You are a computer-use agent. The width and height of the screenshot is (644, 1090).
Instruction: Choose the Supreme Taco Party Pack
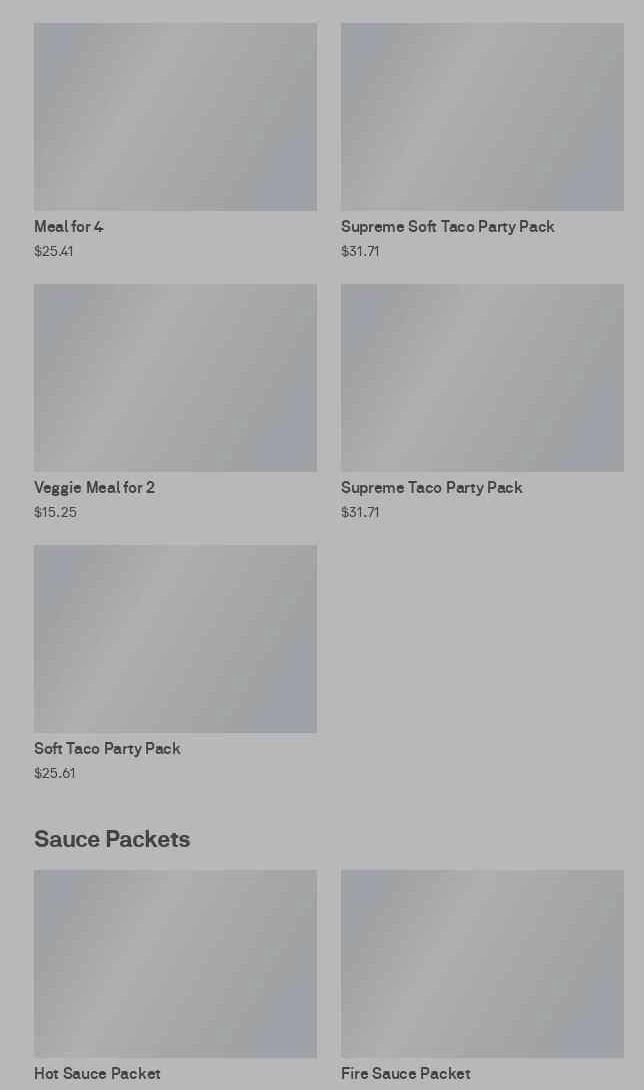tap(482, 378)
